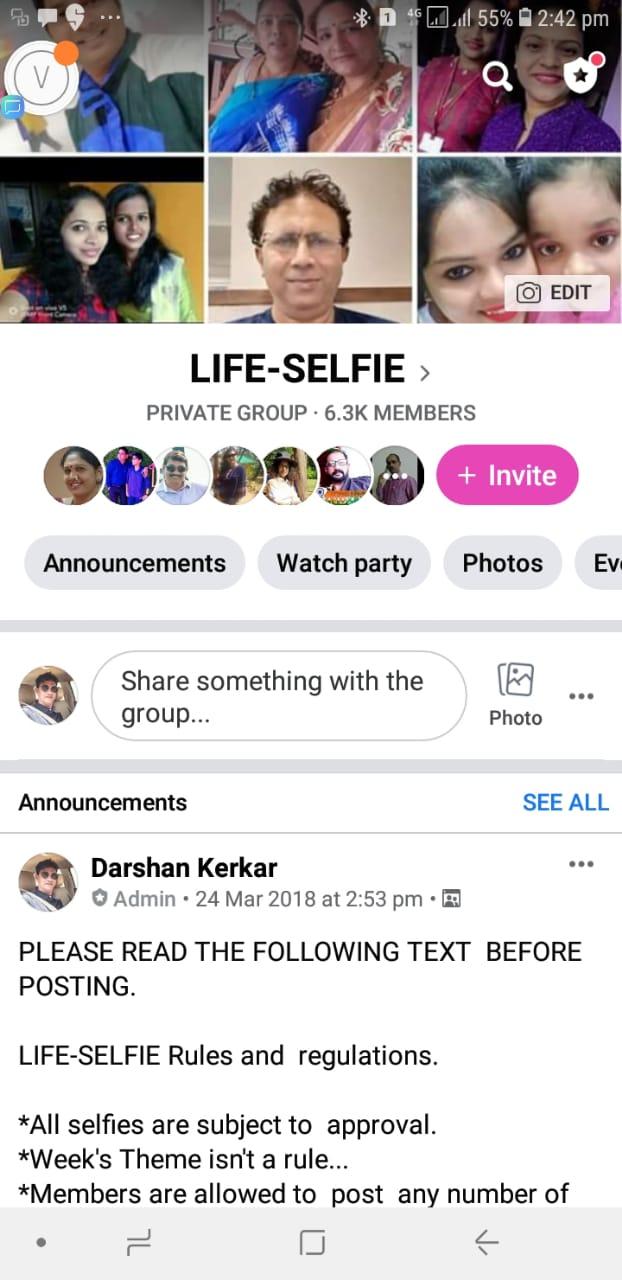Select the Photos chip
The width and height of the screenshot is (622, 1280).
[x=502, y=563]
